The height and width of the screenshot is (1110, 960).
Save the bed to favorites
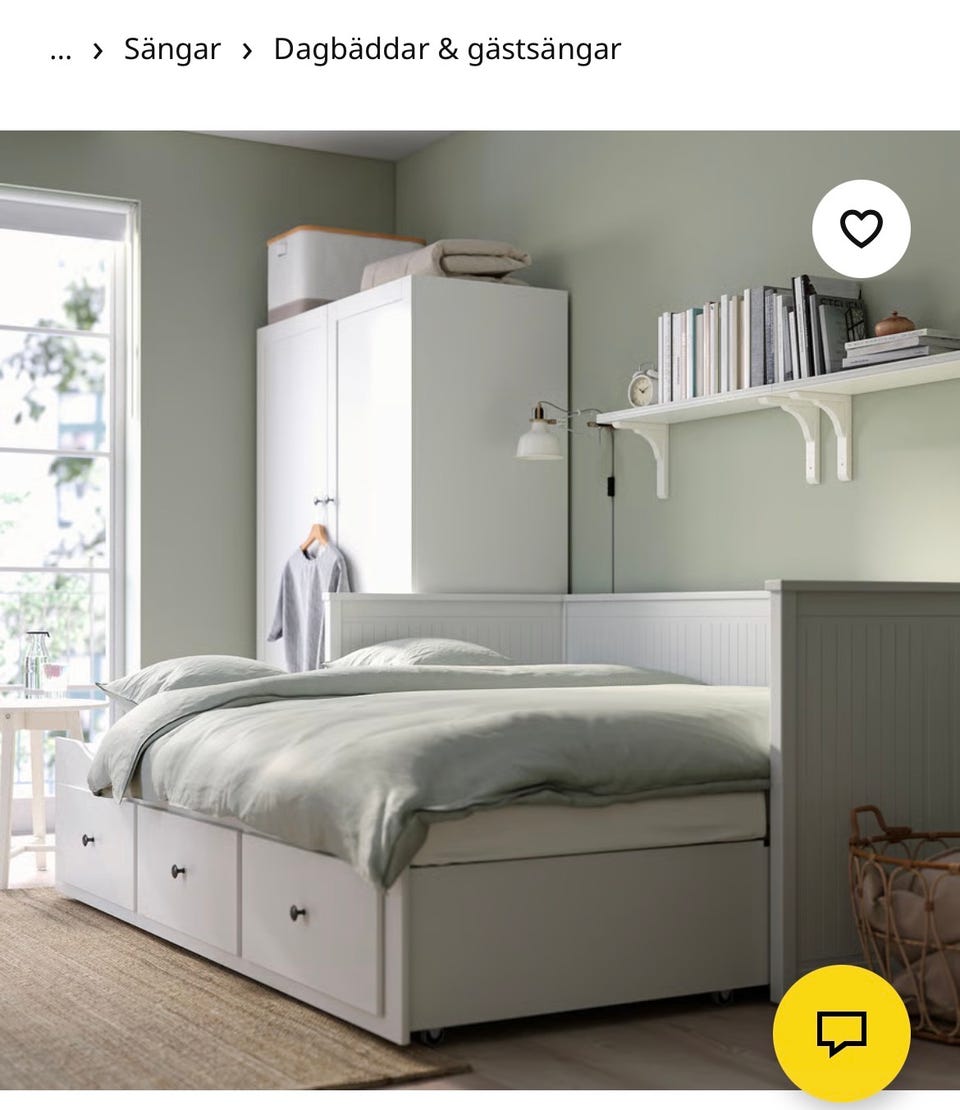(x=861, y=229)
